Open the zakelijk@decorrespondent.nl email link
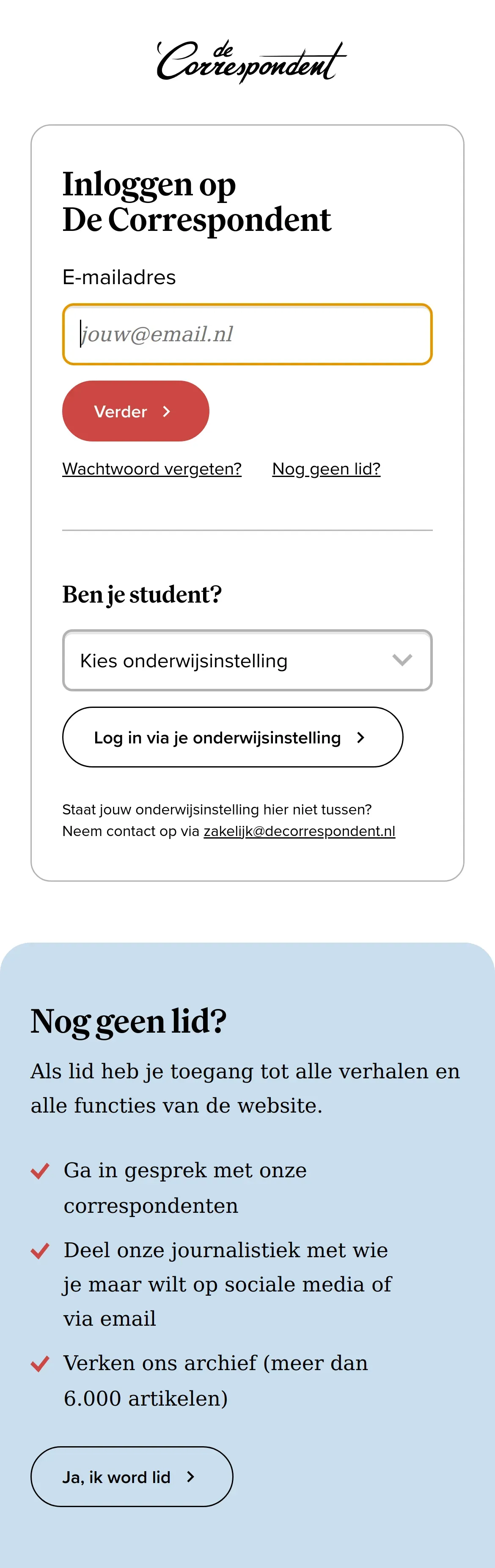495x1568 pixels. pyautogui.click(x=300, y=831)
